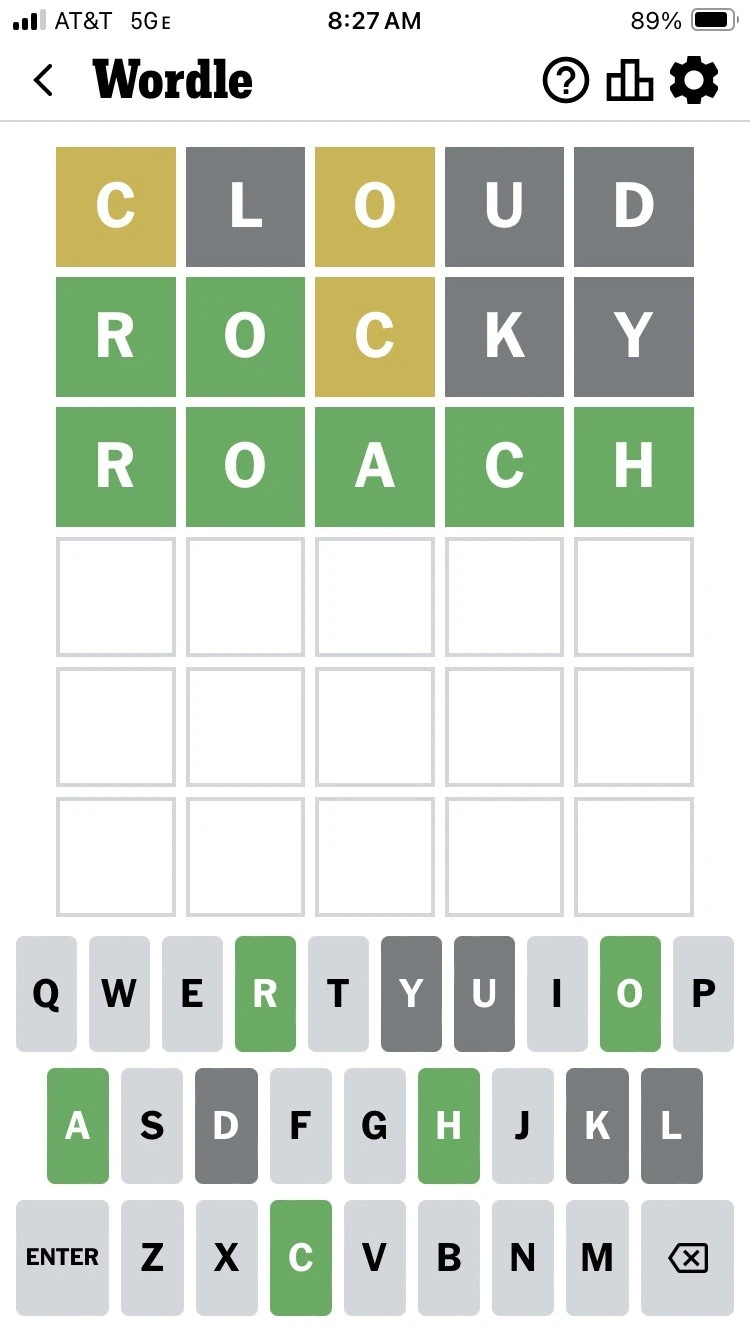Select the letter P key
Image resolution: width=750 pixels, height=1334 pixels.
(703, 993)
